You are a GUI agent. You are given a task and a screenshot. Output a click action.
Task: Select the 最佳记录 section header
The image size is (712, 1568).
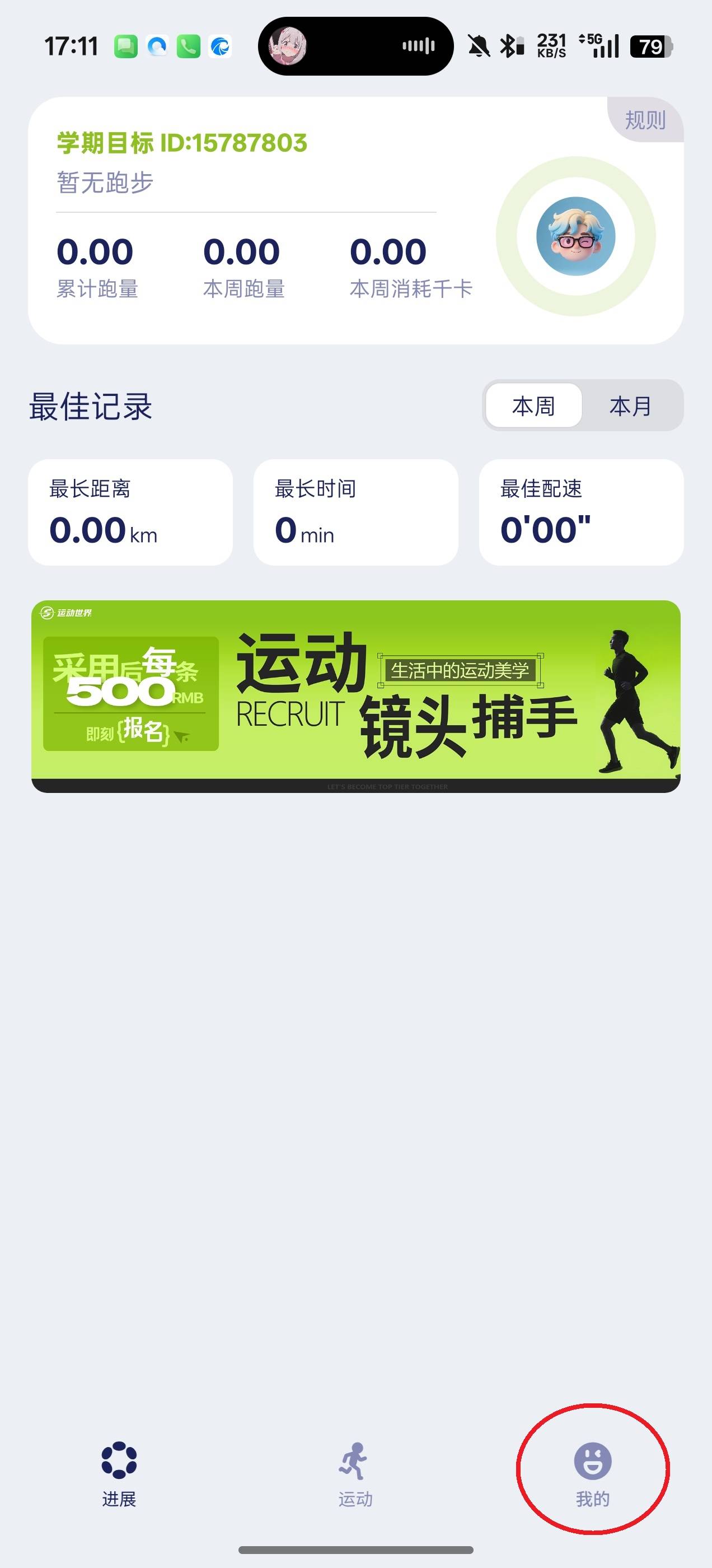90,405
